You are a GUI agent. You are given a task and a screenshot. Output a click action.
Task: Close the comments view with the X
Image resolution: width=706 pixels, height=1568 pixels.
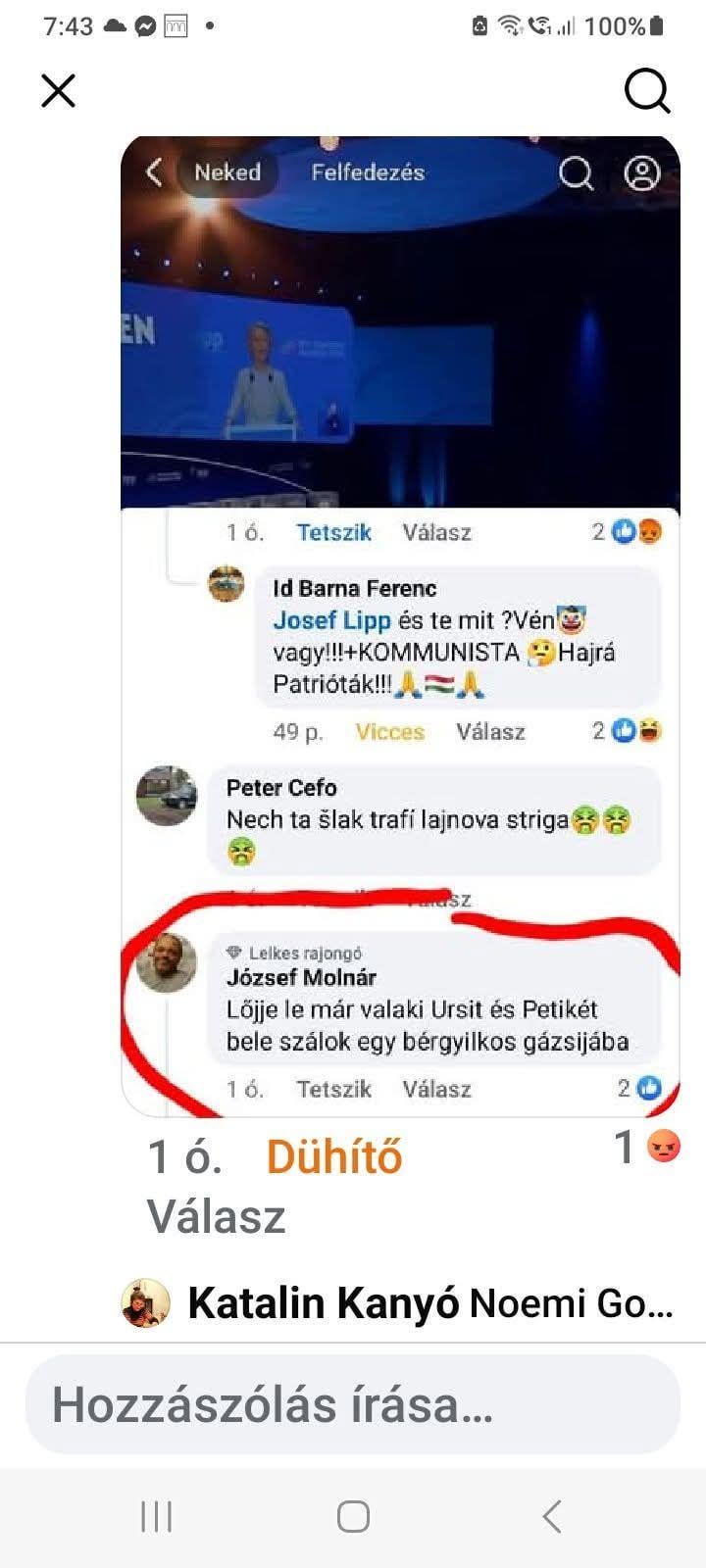coord(59,91)
